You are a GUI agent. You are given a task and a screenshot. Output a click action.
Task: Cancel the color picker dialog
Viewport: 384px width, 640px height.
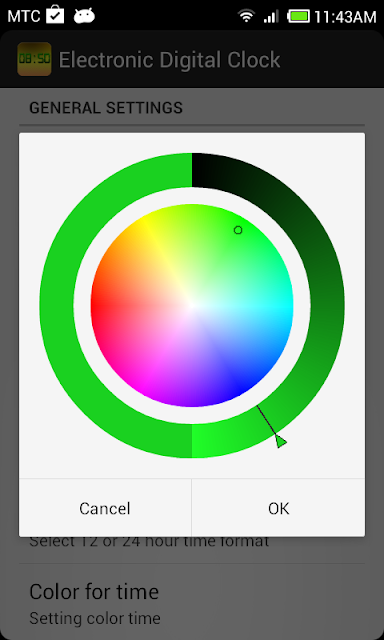point(105,508)
